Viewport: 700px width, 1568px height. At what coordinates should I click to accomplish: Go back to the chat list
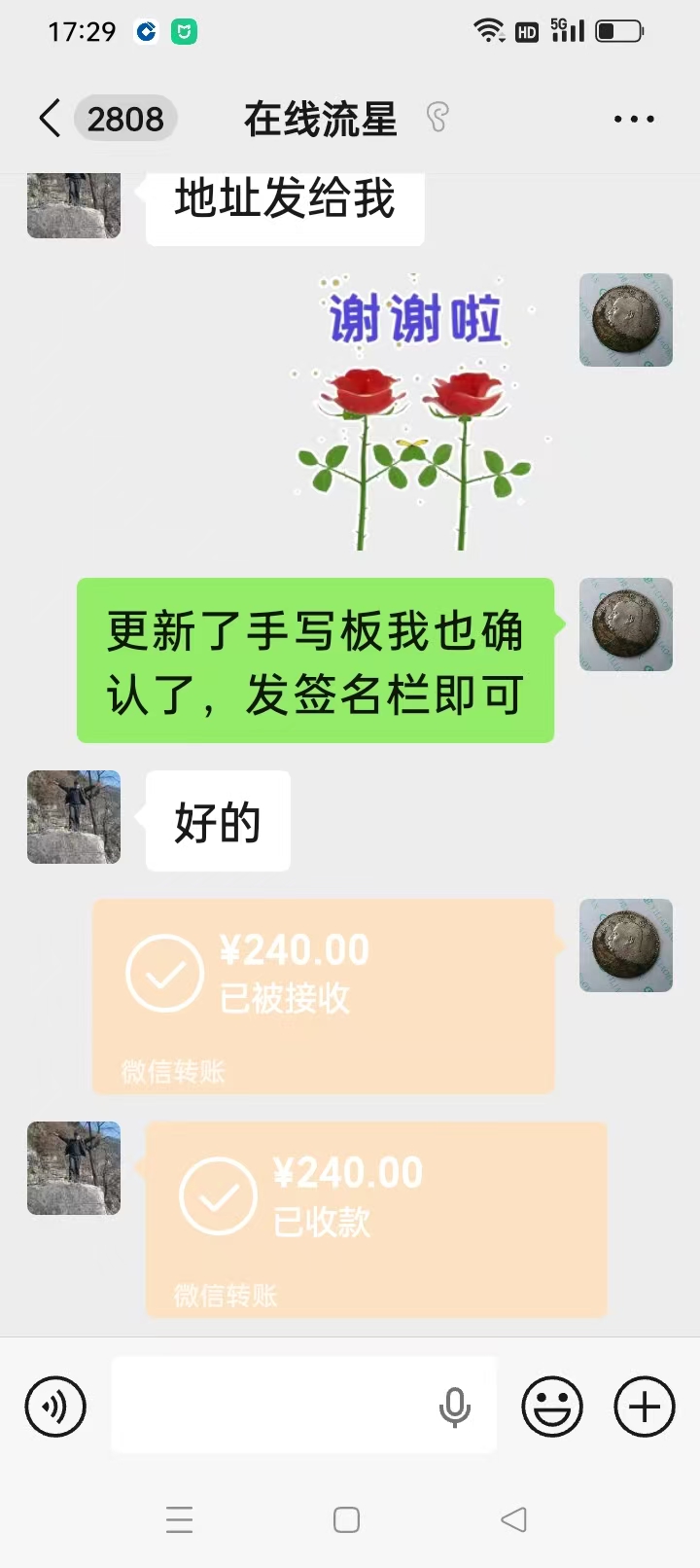(x=51, y=119)
